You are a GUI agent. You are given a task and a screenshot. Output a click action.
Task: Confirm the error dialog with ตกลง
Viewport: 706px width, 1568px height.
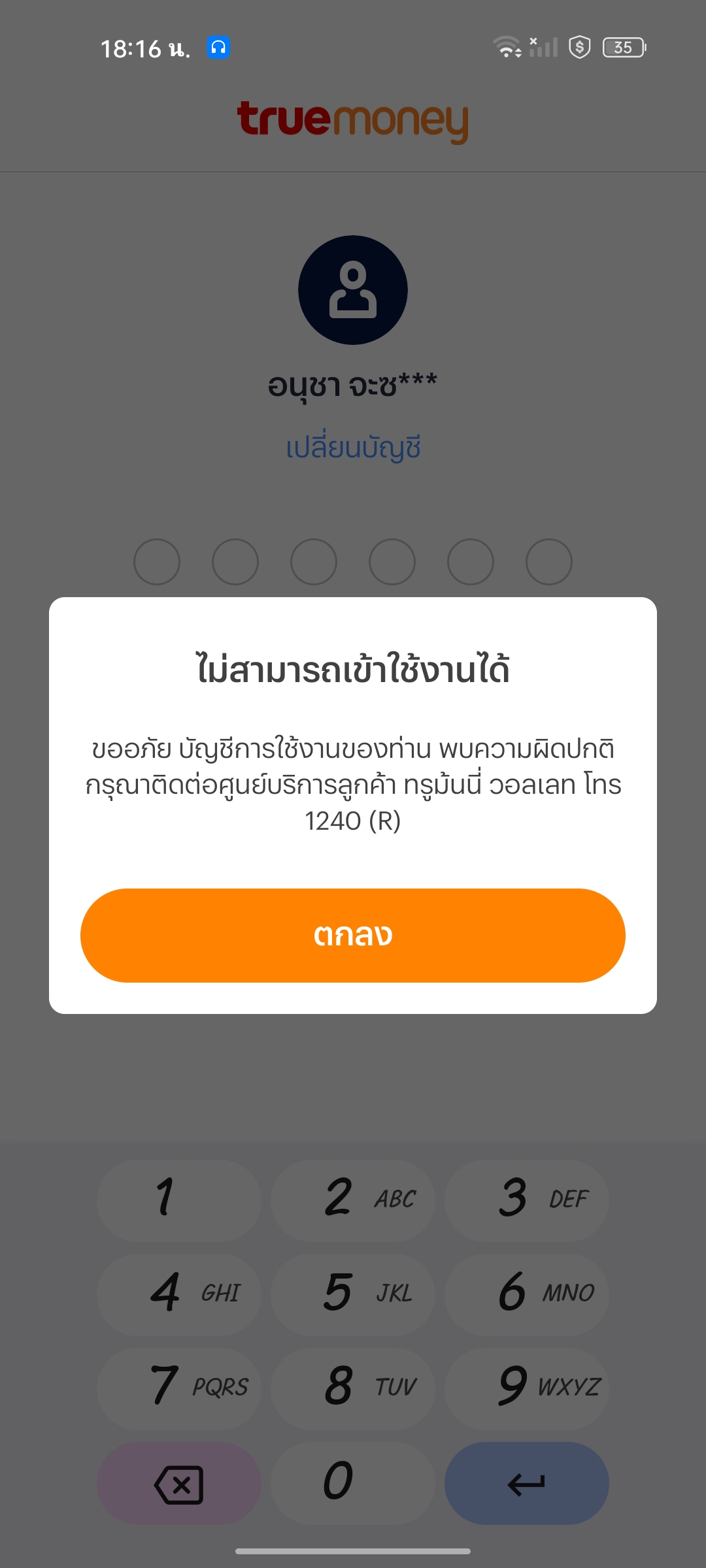click(x=353, y=935)
